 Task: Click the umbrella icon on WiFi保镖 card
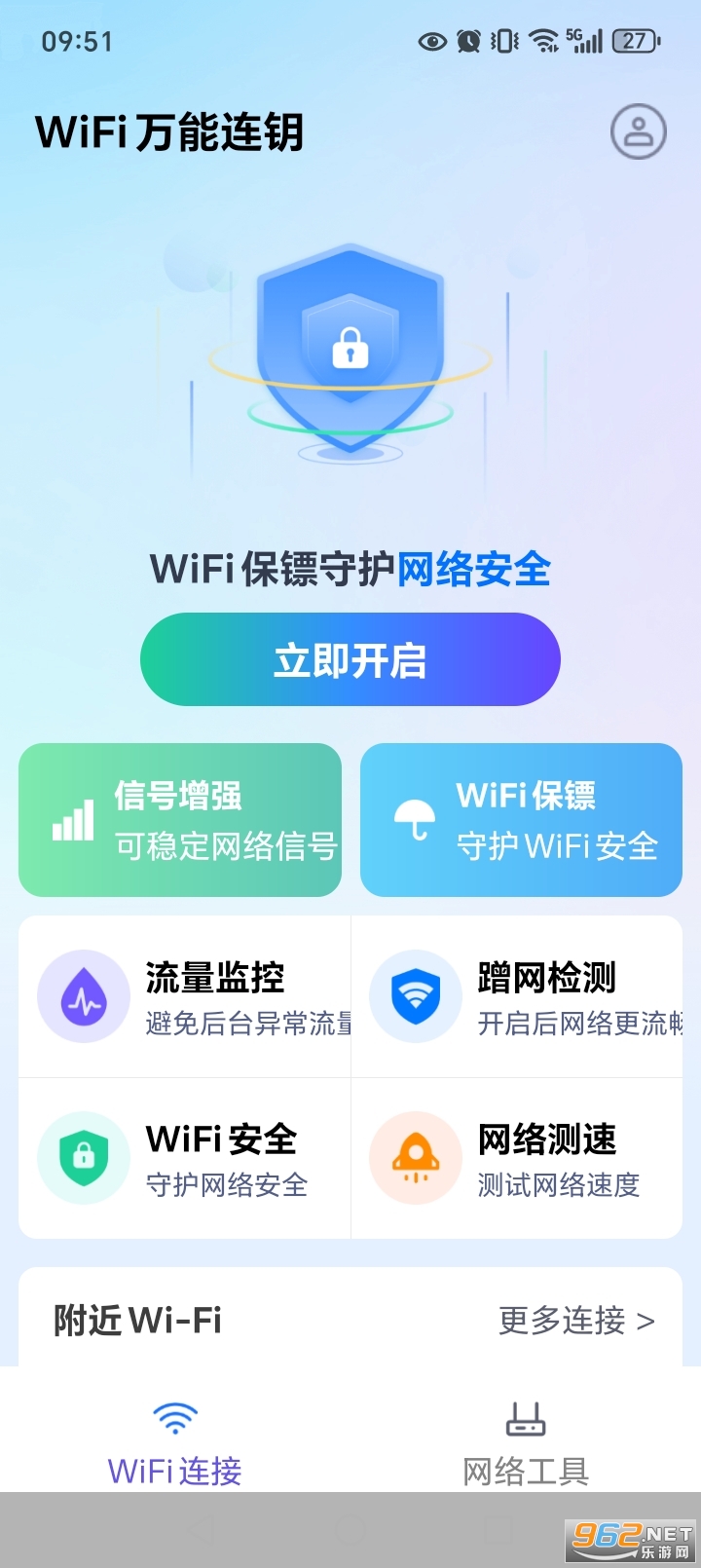415,820
